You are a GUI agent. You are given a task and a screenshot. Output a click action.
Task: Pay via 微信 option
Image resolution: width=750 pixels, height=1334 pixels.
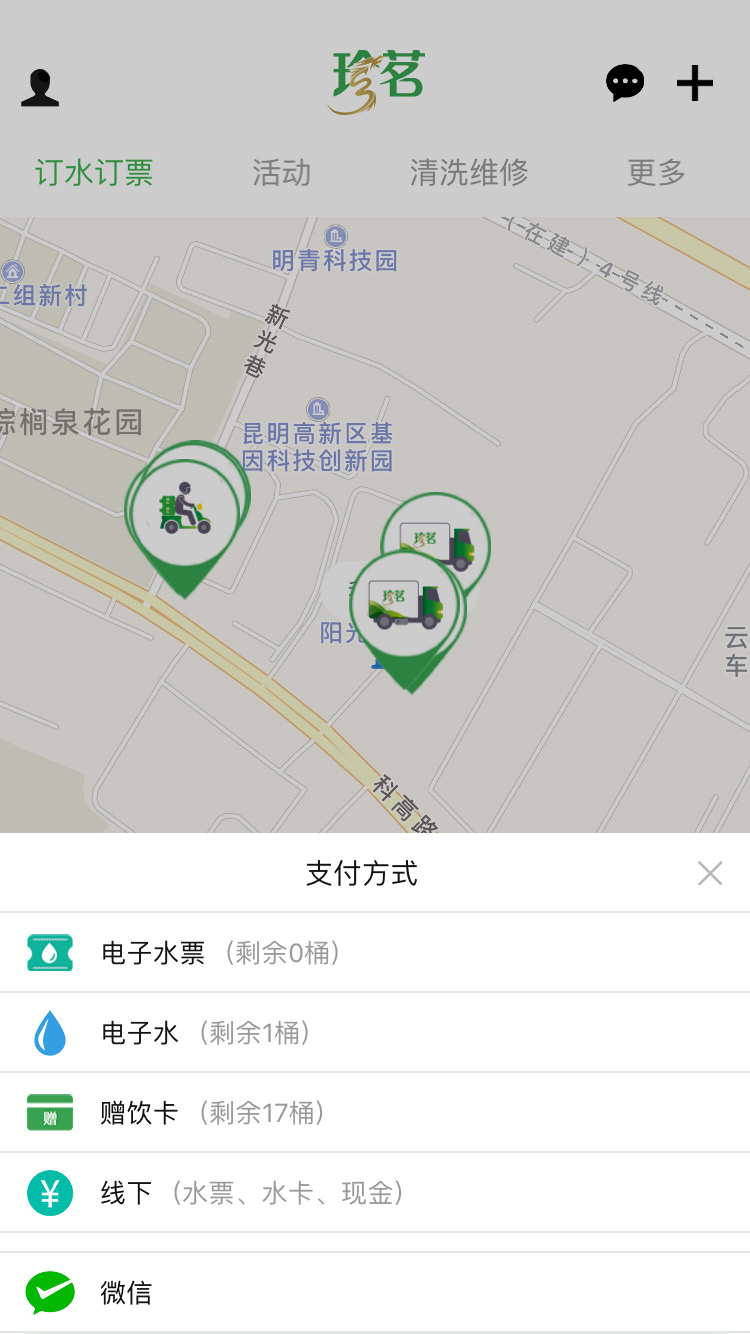[x=124, y=1293]
